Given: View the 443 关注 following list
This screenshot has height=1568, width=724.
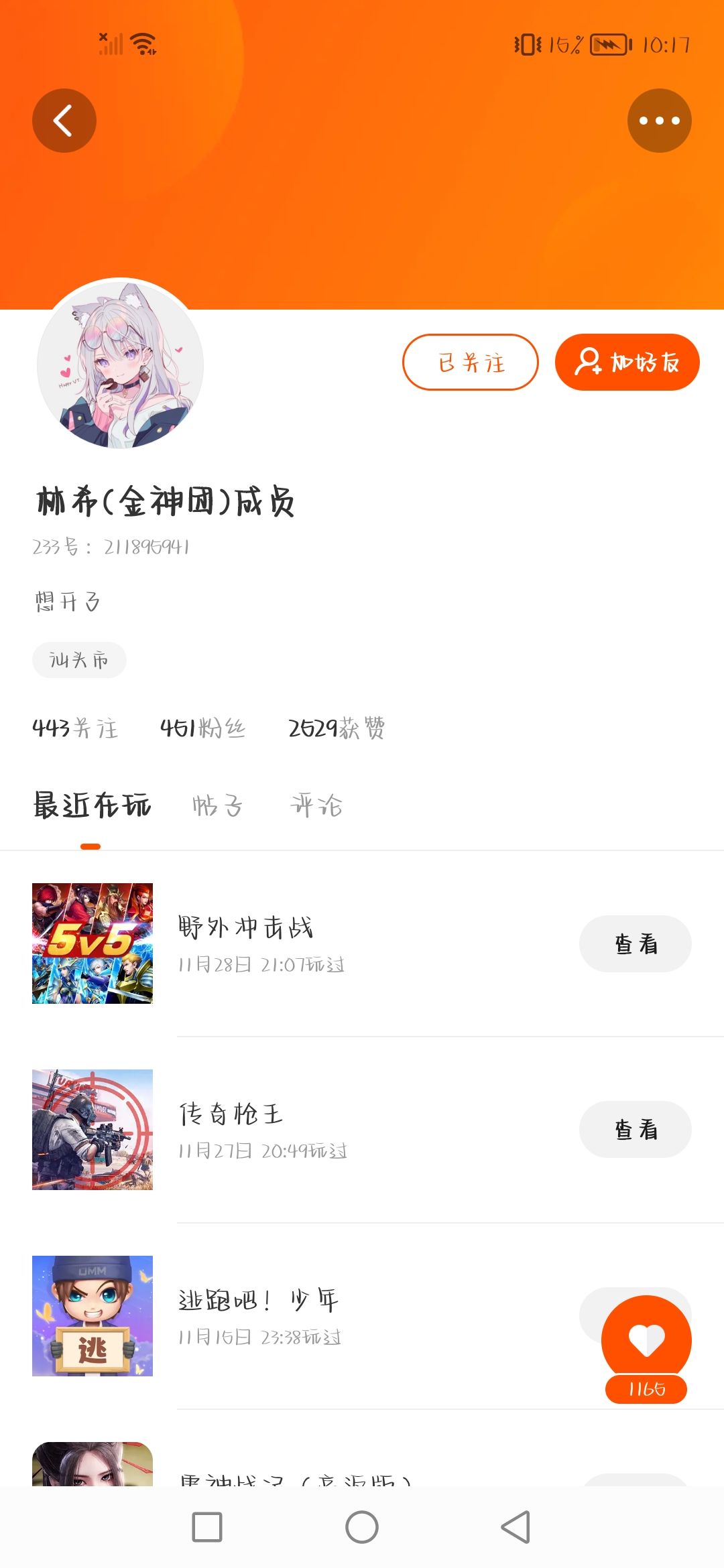Looking at the screenshot, I should click(x=75, y=728).
